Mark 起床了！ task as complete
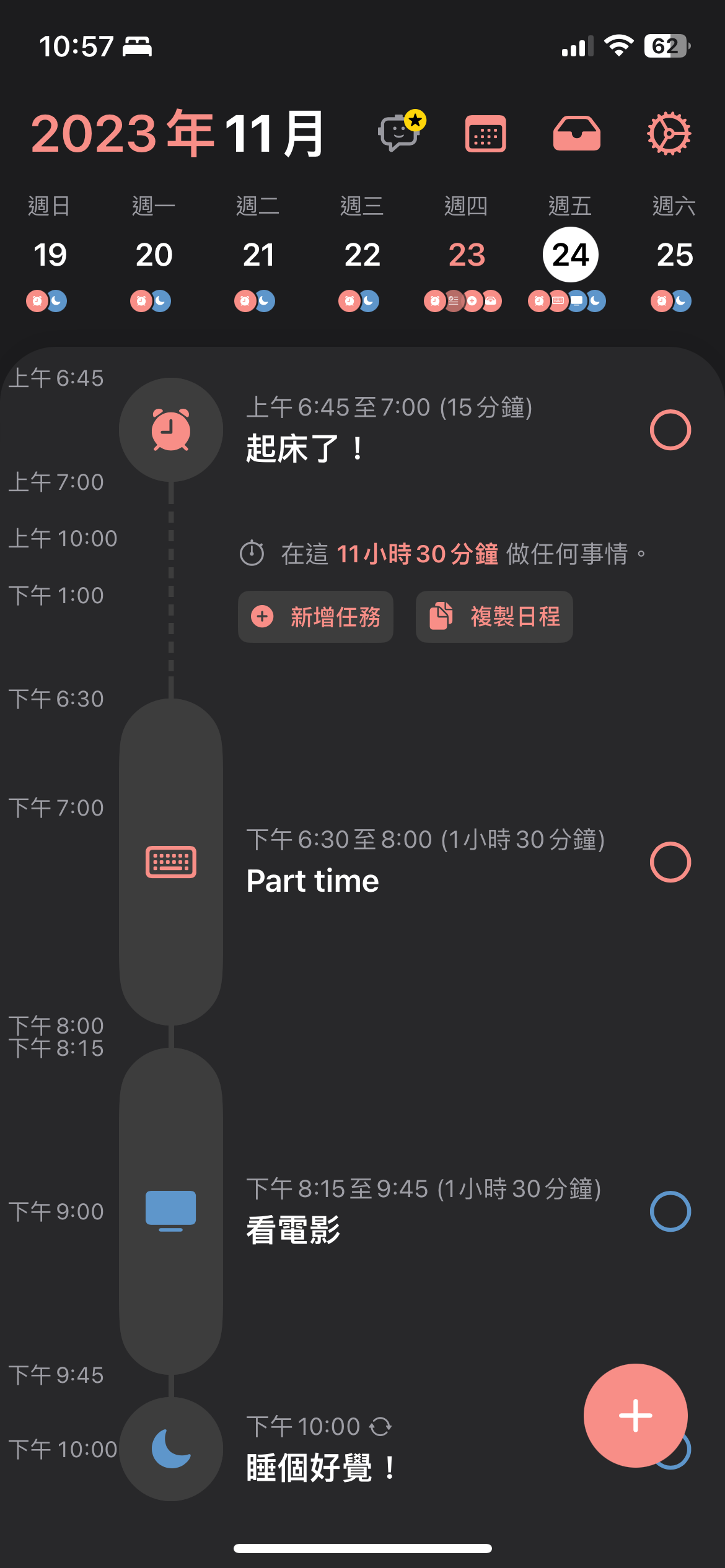 670,430
